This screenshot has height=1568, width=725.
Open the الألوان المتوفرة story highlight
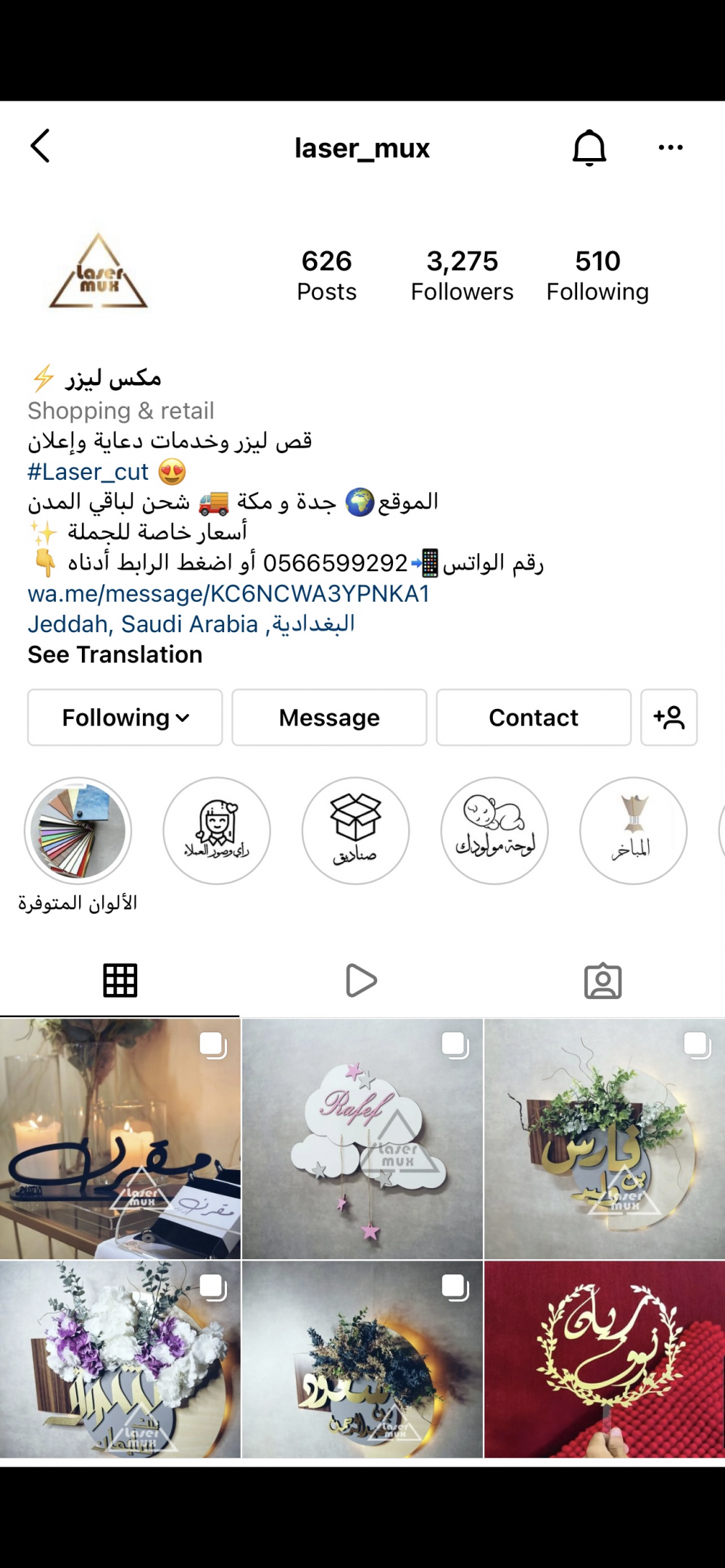(78, 830)
